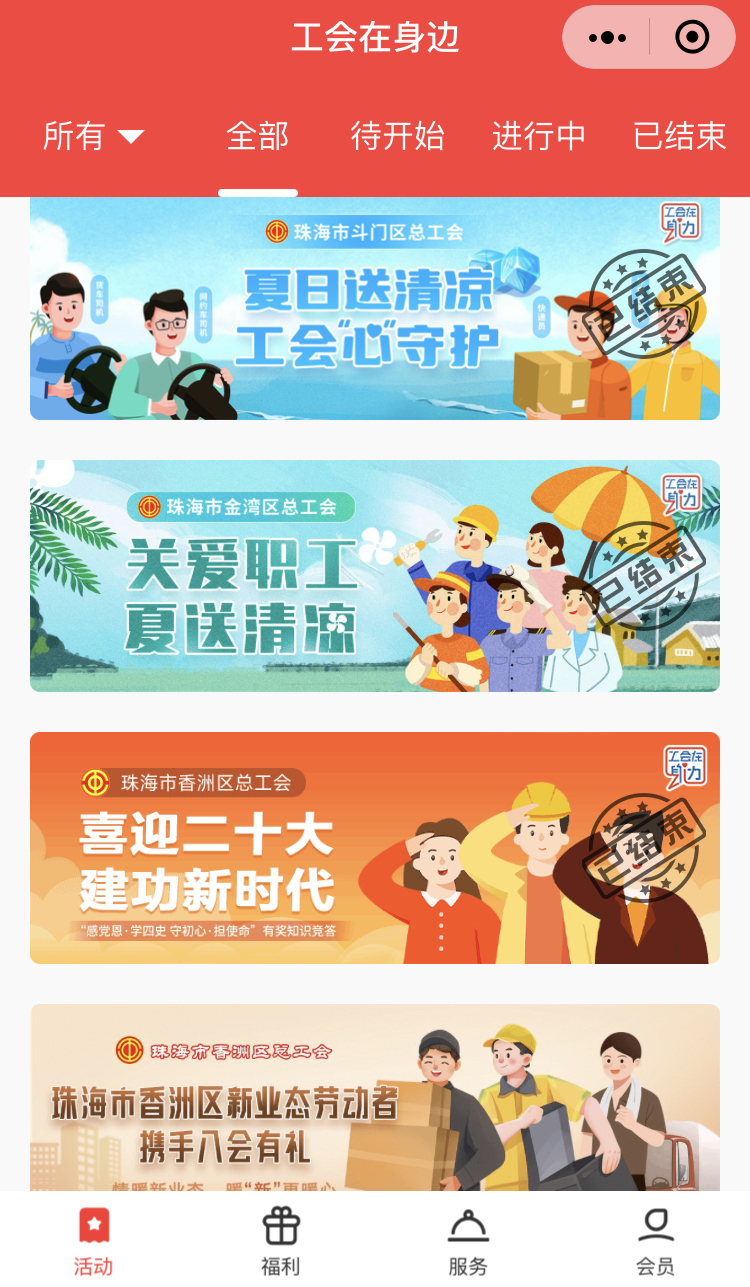Open the 喜迎二十大 建功新时代 activity card

click(375, 847)
